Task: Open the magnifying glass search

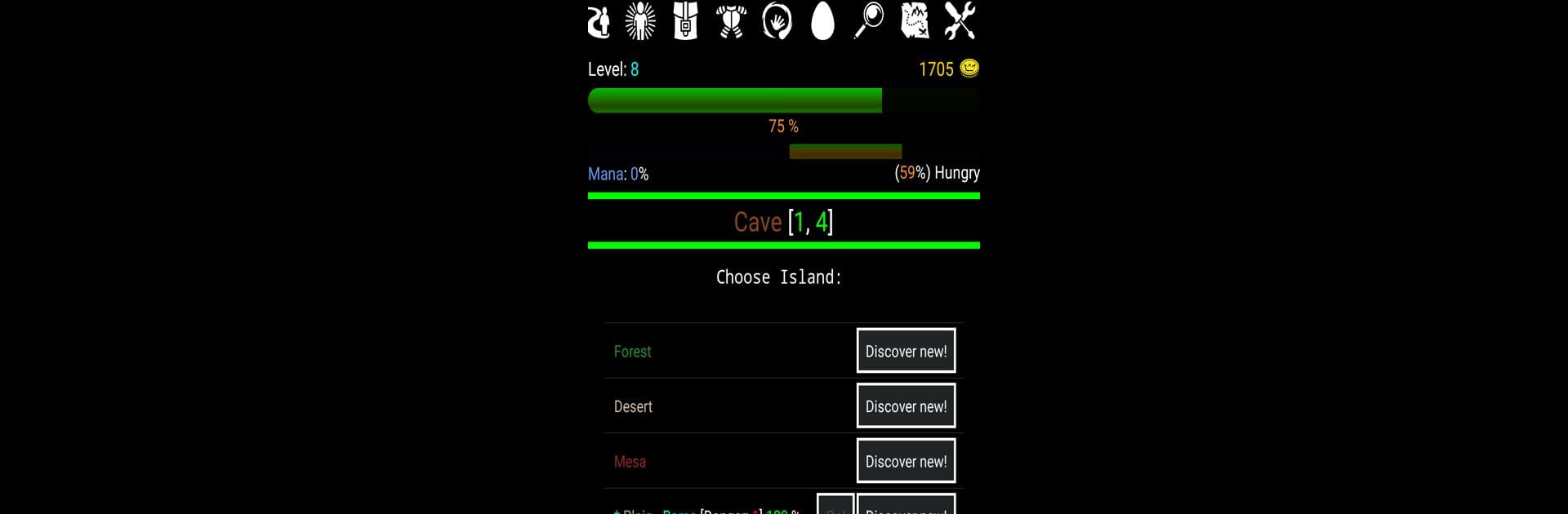Action: (868, 21)
